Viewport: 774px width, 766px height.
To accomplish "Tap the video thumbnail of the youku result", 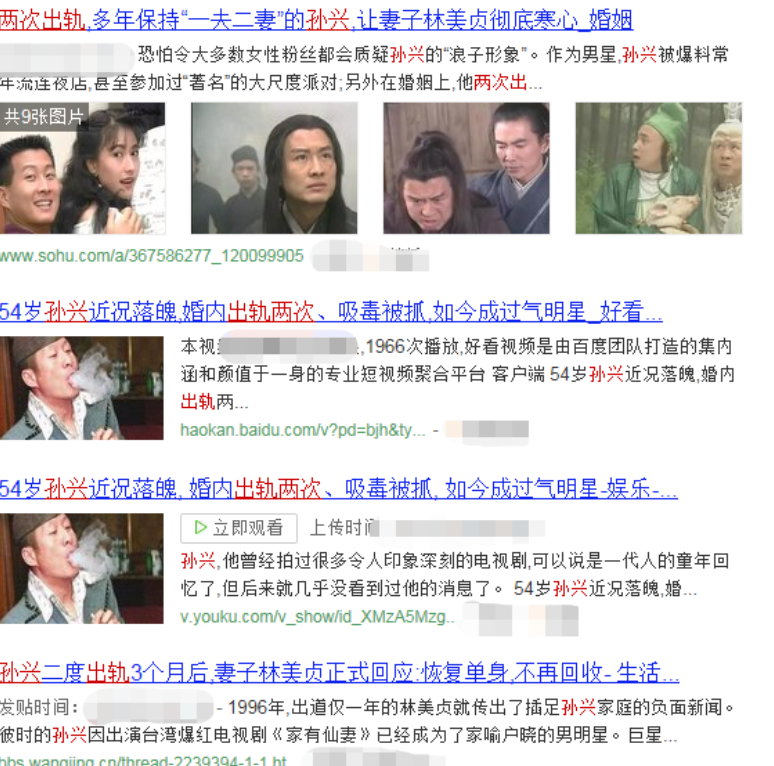I will [82, 568].
